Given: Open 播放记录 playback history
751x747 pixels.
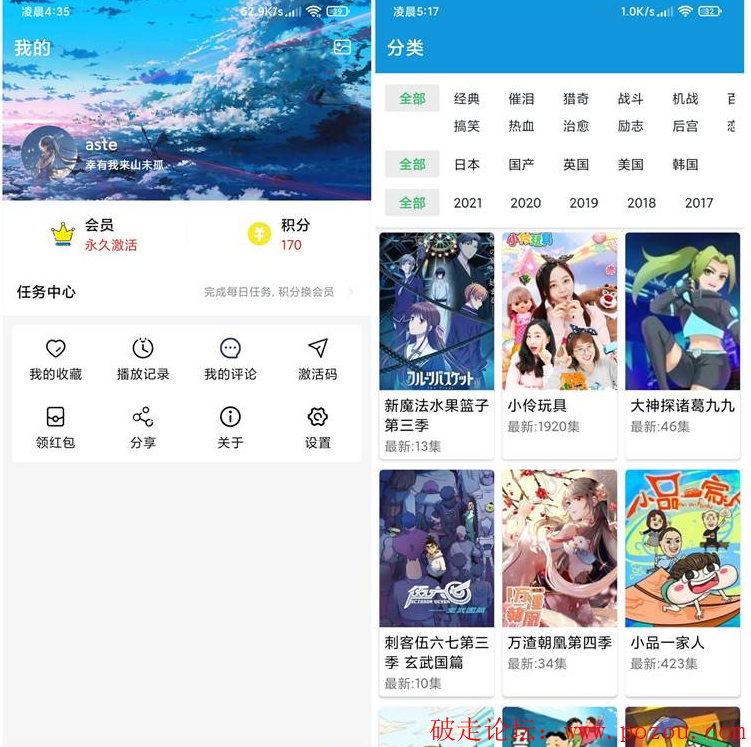Looking at the screenshot, I should [x=143, y=360].
